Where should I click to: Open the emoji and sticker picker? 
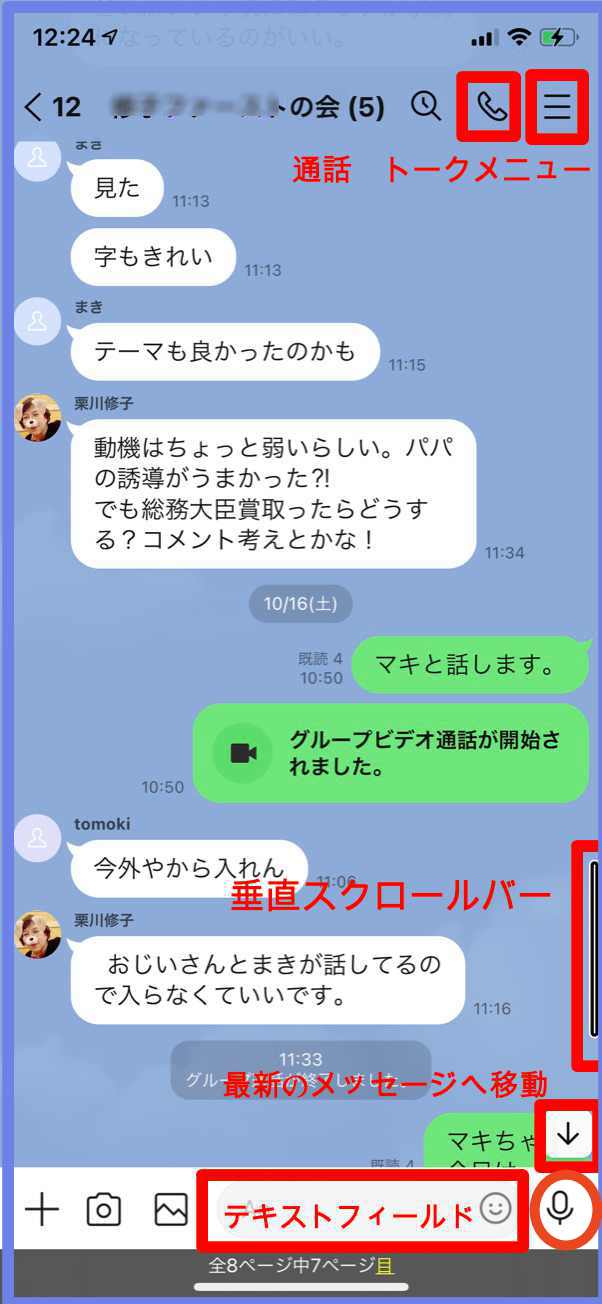point(495,1210)
